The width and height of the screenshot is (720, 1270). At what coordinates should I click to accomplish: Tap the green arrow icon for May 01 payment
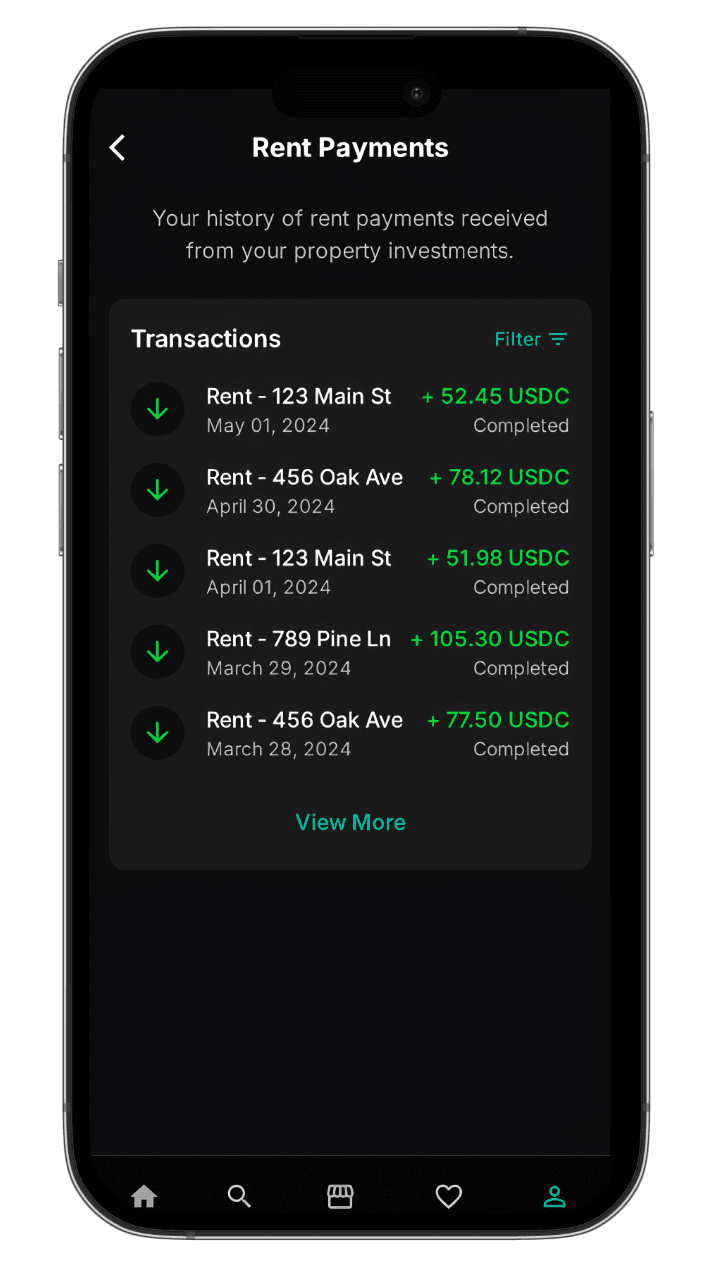157,409
